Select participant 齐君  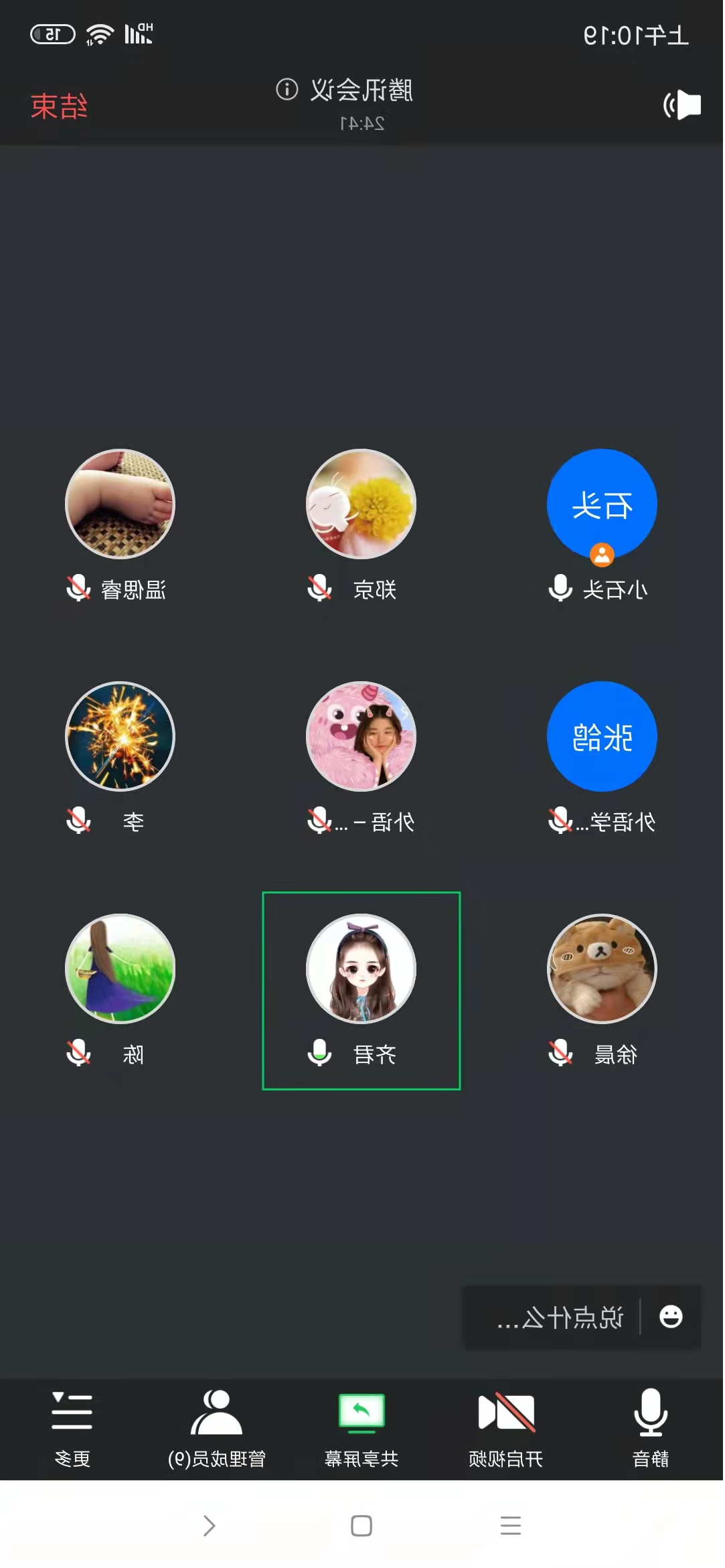pyautogui.click(x=361, y=969)
